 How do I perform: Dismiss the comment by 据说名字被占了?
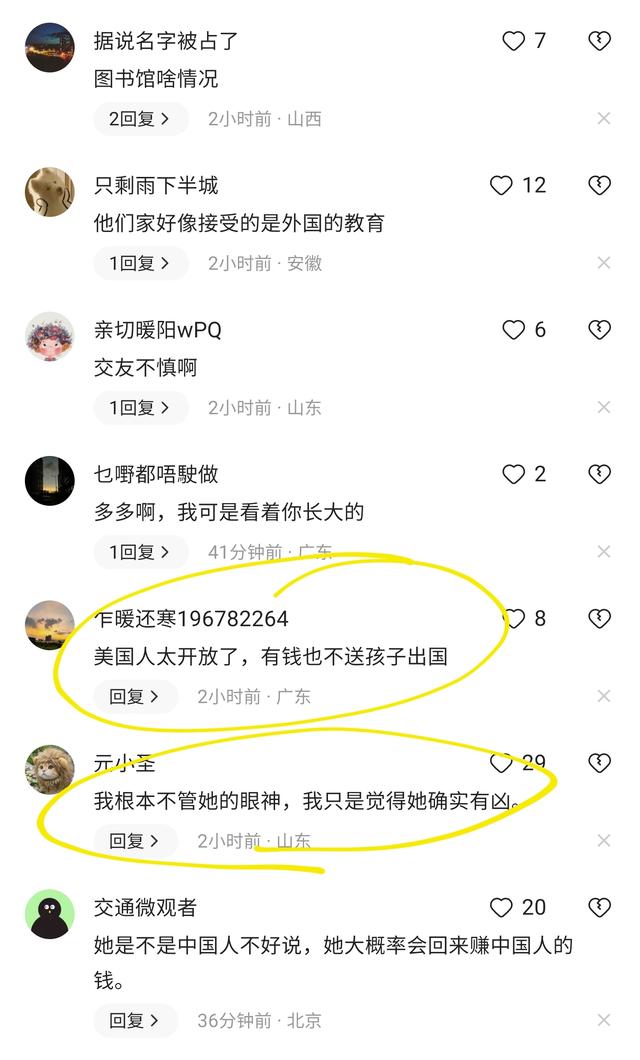pyautogui.click(x=604, y=118)
